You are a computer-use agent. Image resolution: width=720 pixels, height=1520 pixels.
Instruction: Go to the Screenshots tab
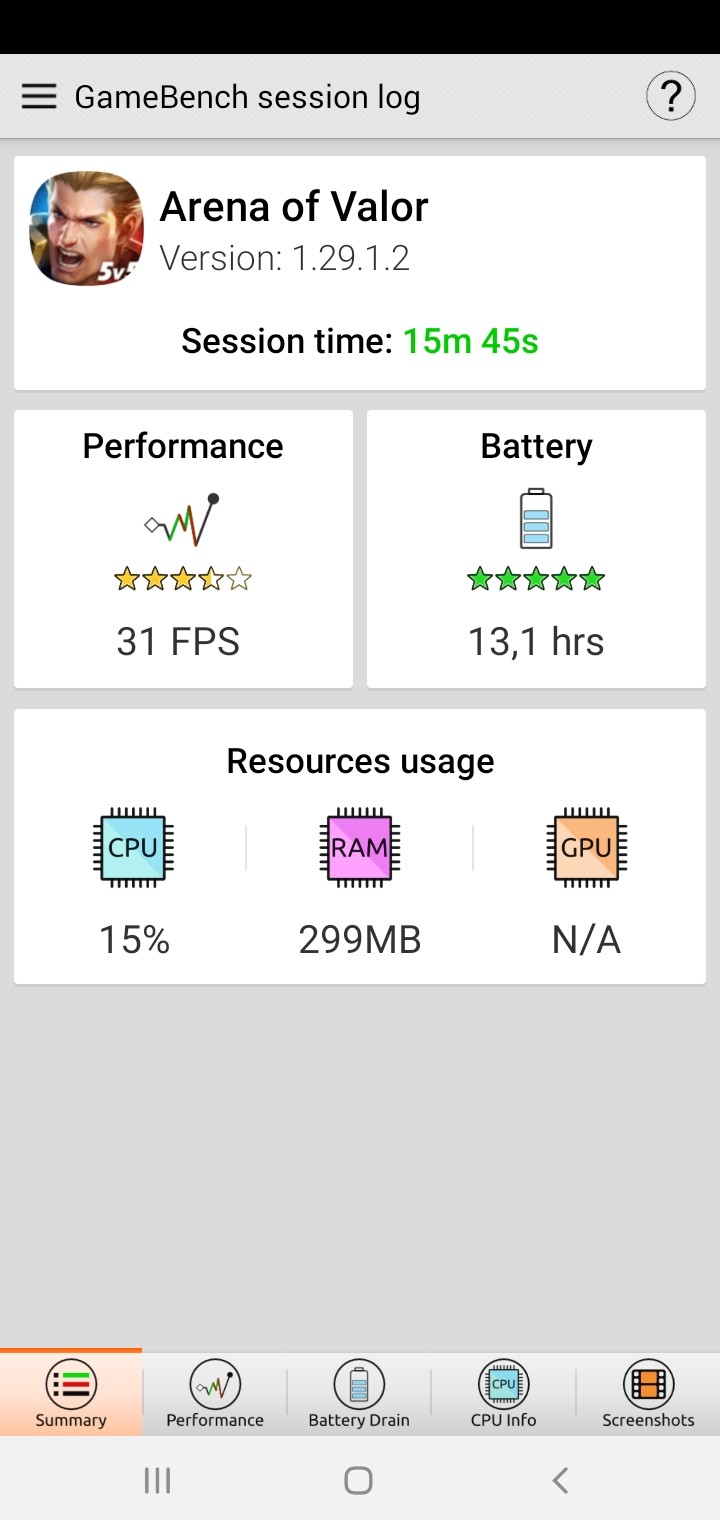coord(648,1394)
